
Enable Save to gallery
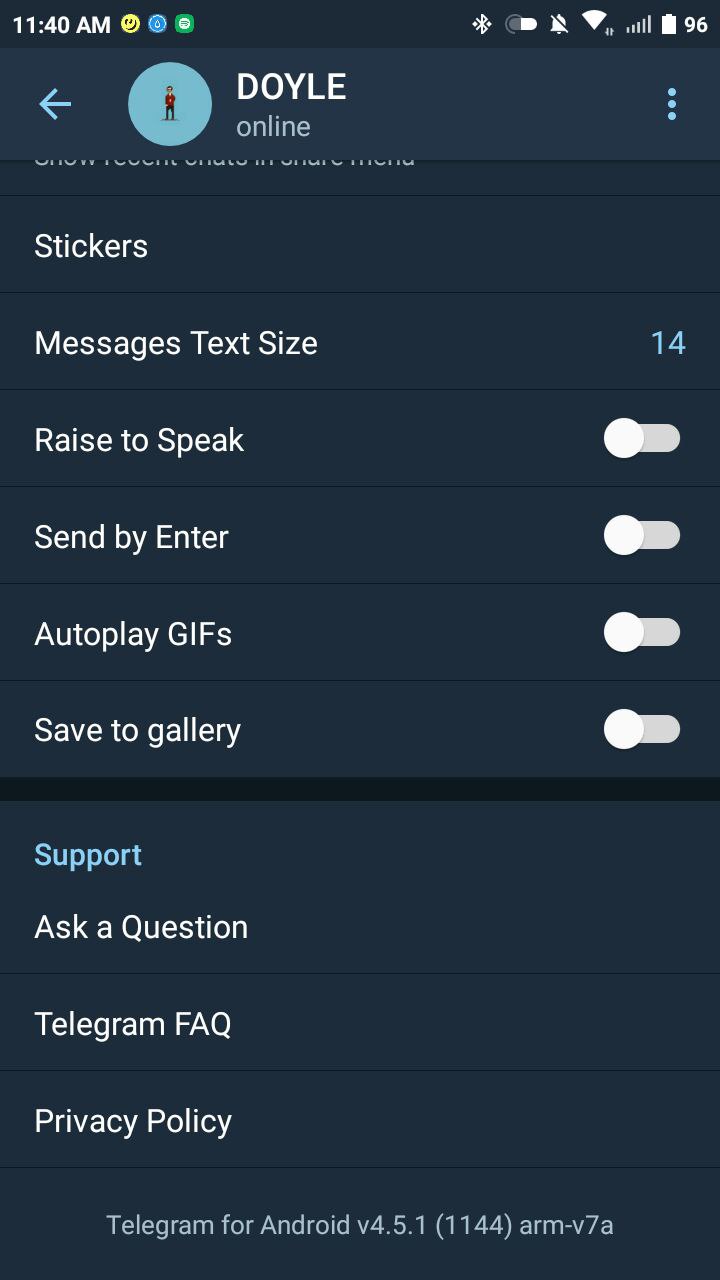[x=641, y=730]
